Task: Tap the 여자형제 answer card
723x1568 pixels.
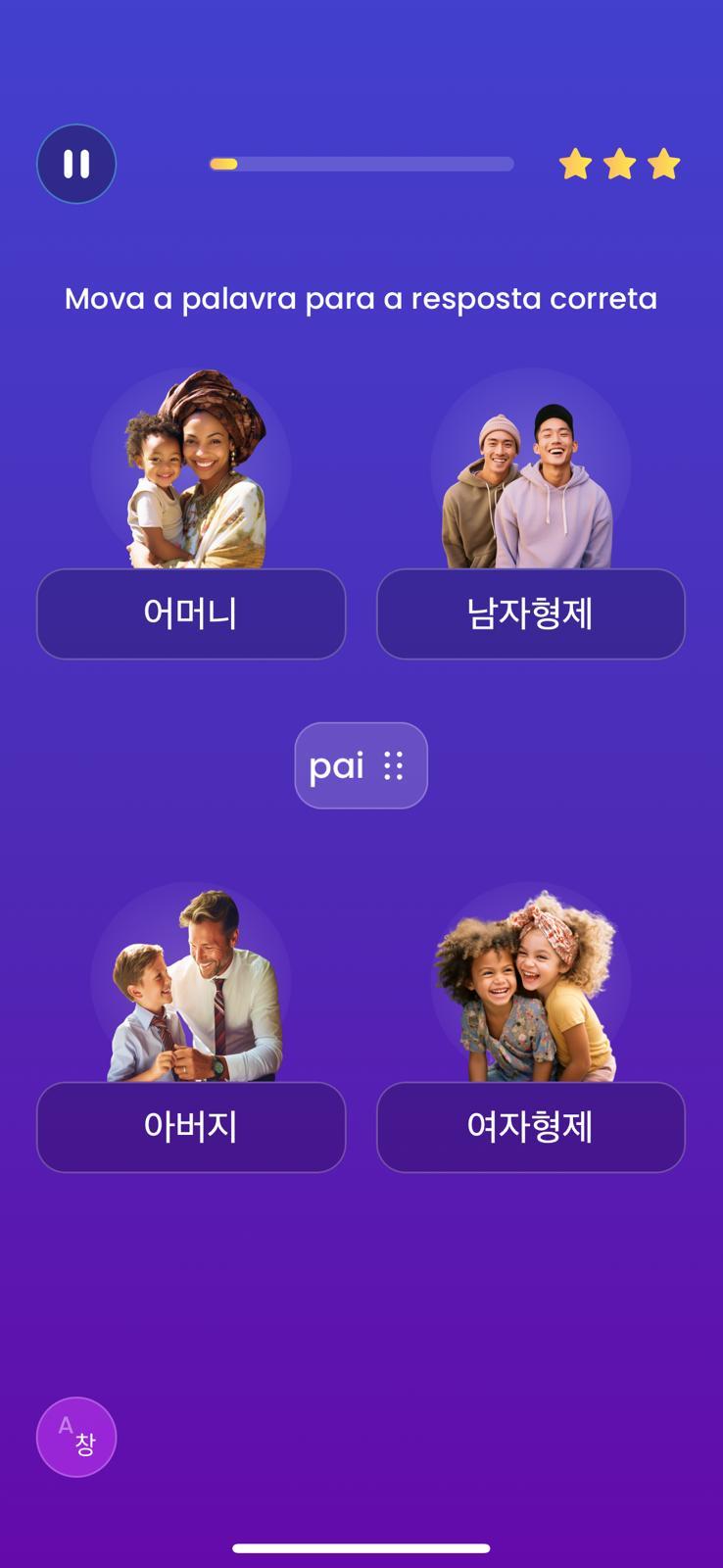Action: [x=530, y=1127]
